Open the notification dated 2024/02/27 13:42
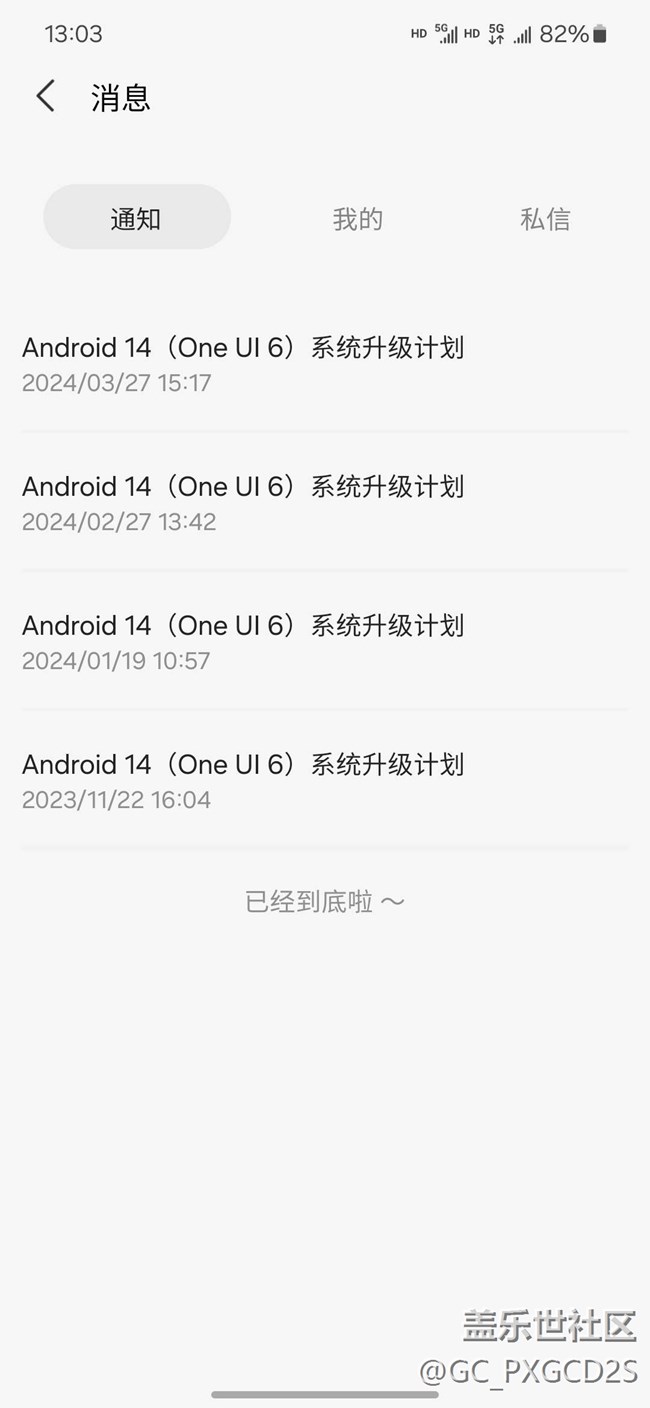Screen dimensions: 650x1408 tap(243, 501)
